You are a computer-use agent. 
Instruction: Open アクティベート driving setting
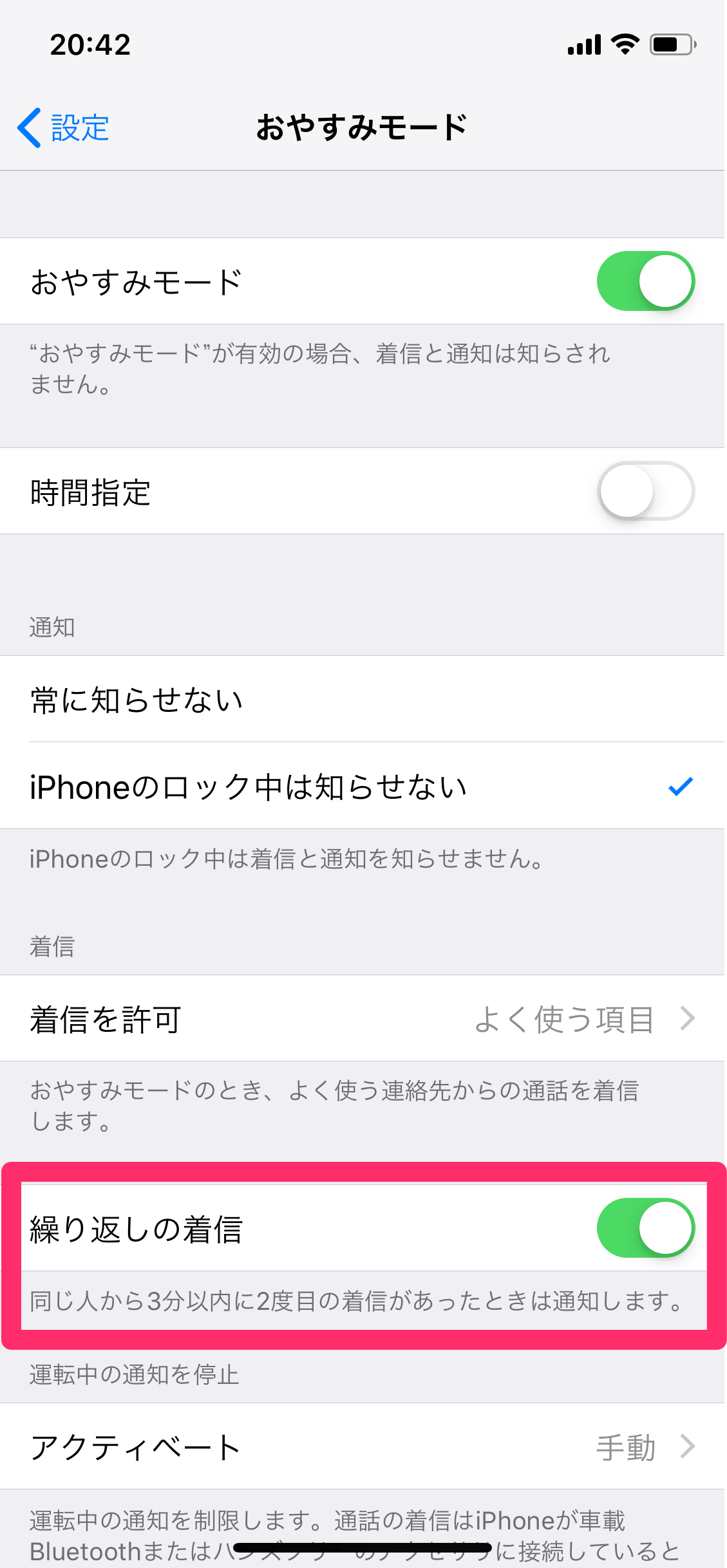coord(363,1448)
